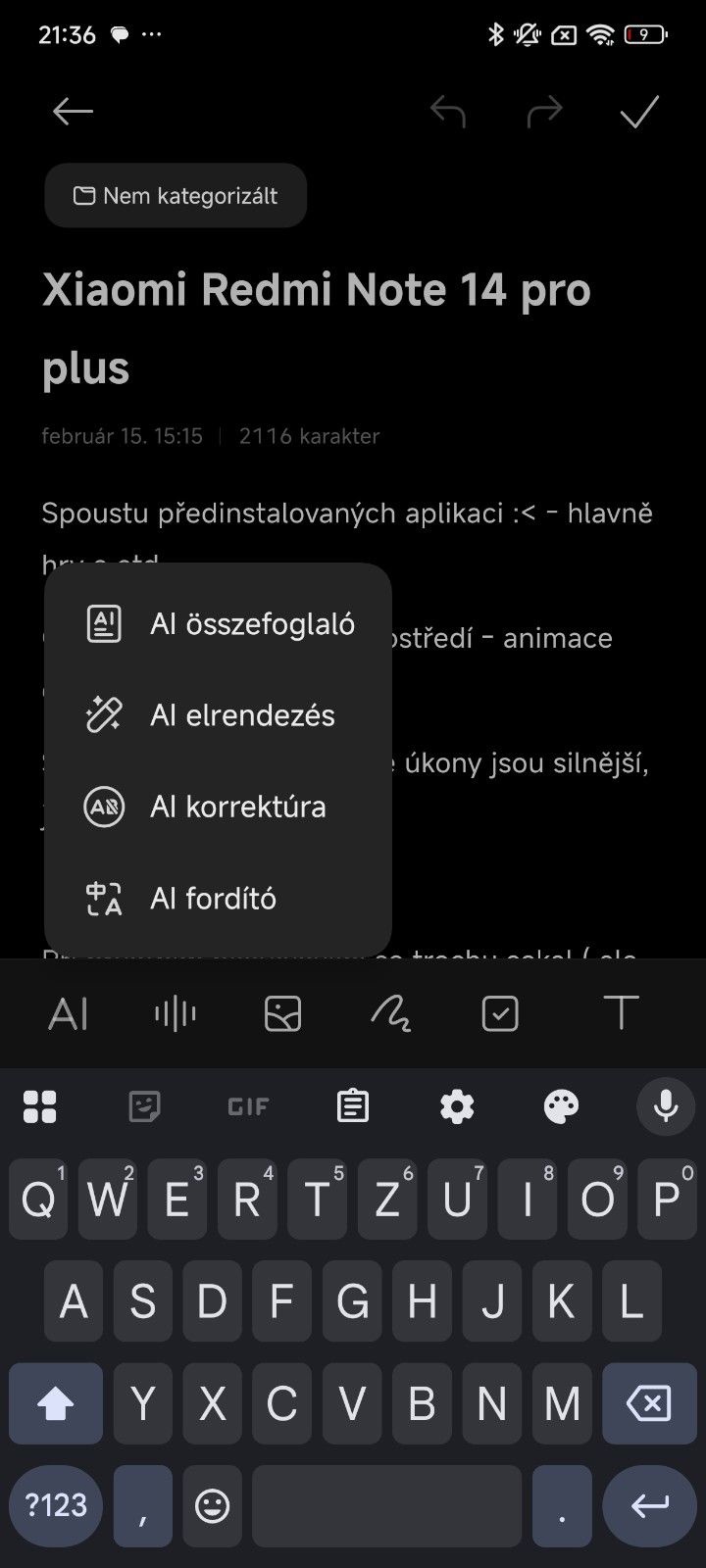Image resolution: width=706 pixels, height=1568 pixels.
Task: Open the keyboard theme palette
Action: (562, 1106)
